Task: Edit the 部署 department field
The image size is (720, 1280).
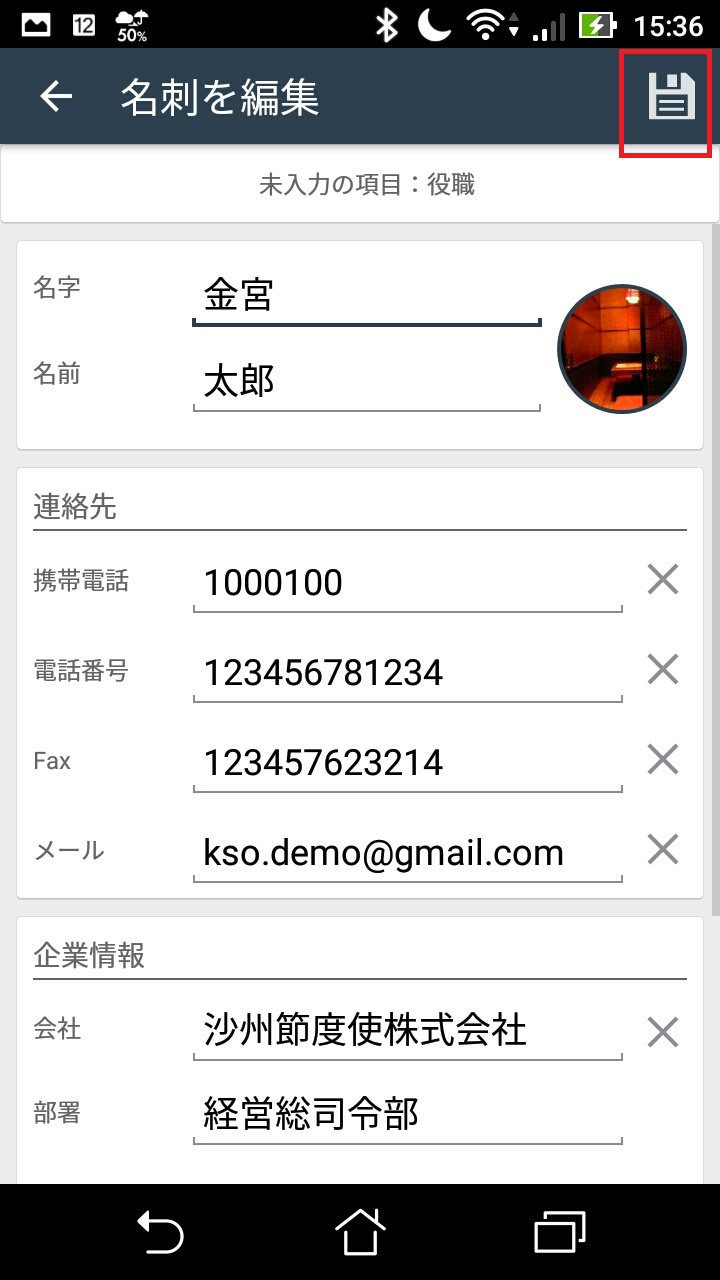Action: click(408, 1115)
